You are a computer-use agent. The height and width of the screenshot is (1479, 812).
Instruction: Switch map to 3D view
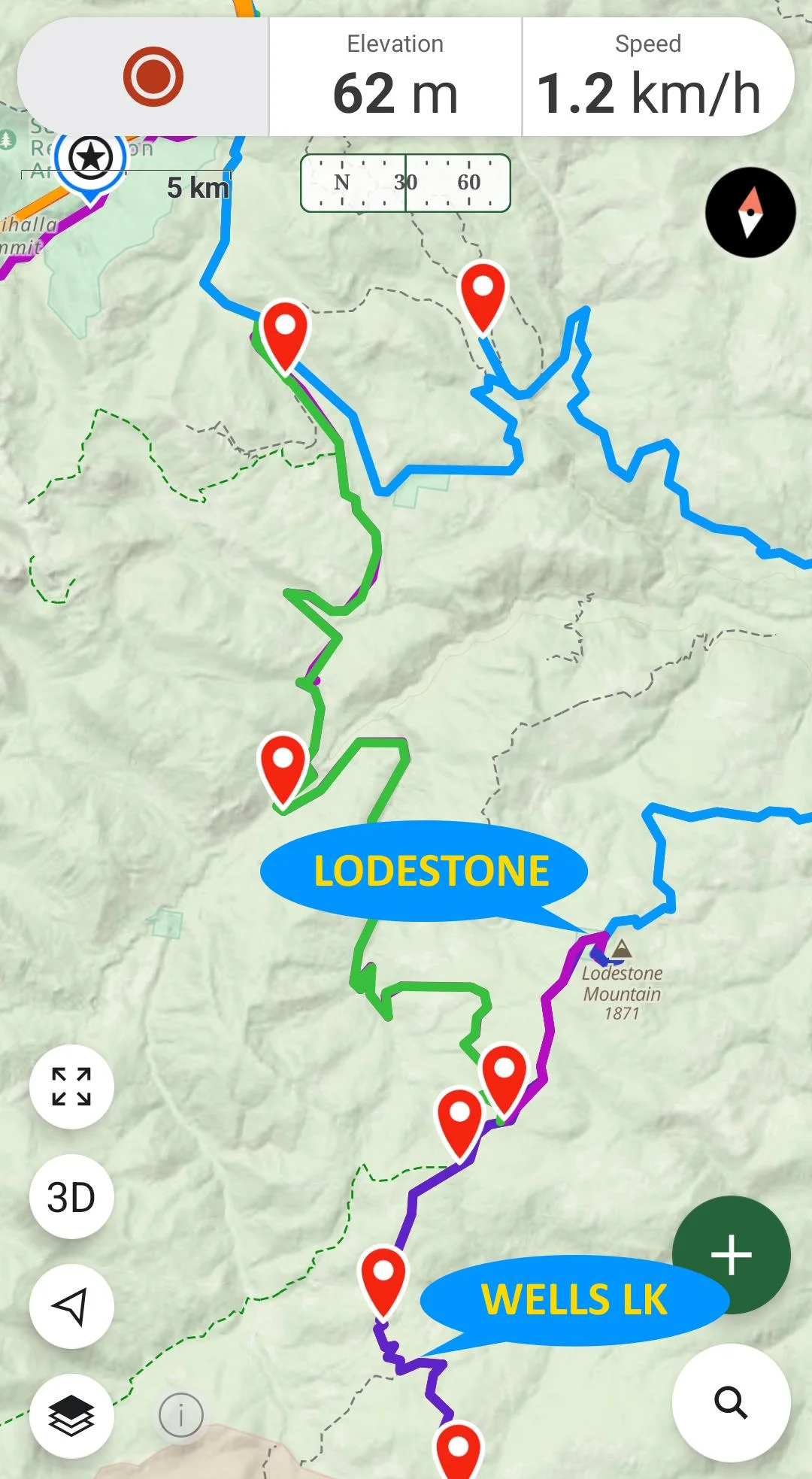click(x=71, y=1196)
